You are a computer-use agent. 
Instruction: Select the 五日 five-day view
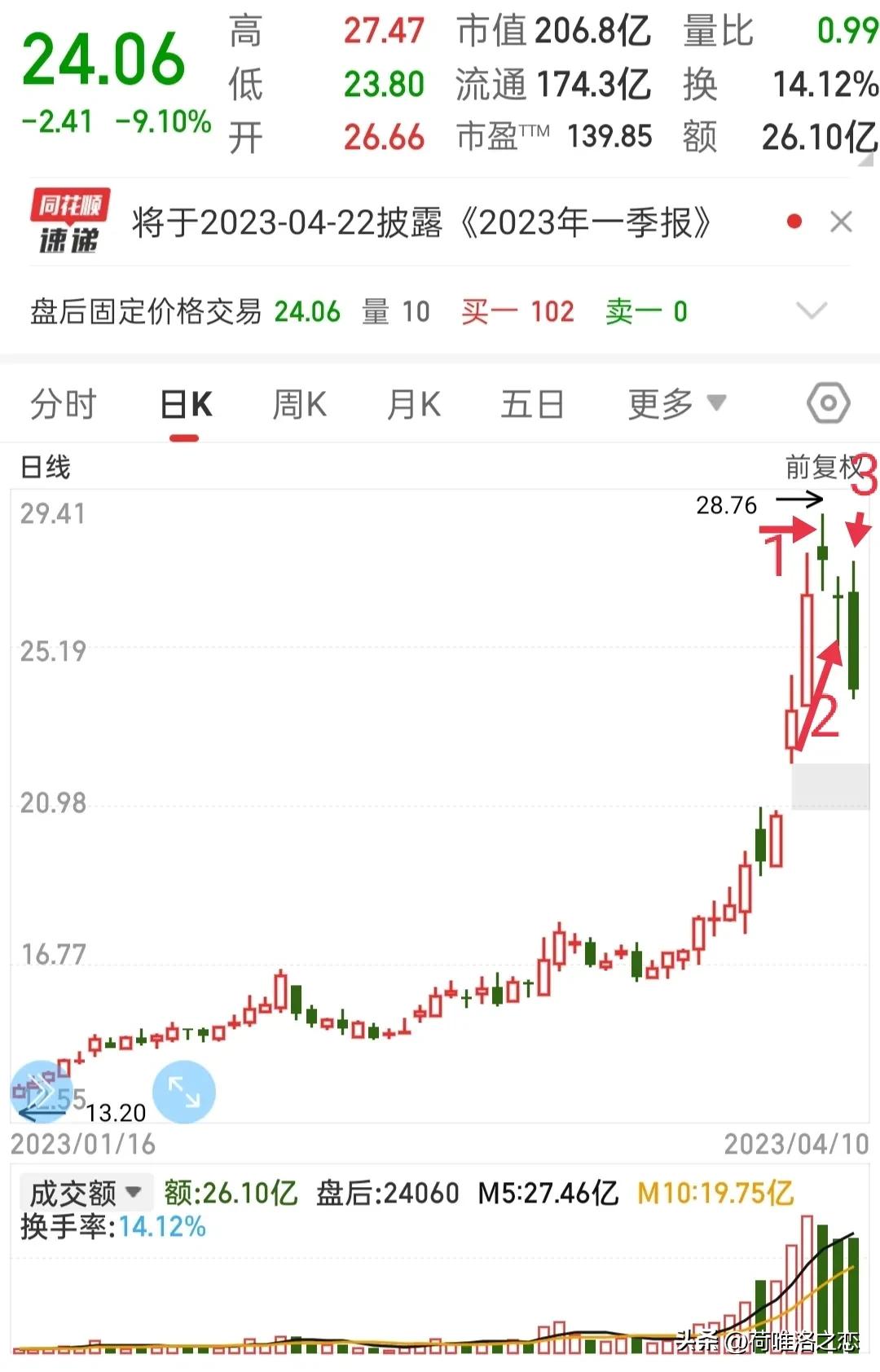click(531, 402)
